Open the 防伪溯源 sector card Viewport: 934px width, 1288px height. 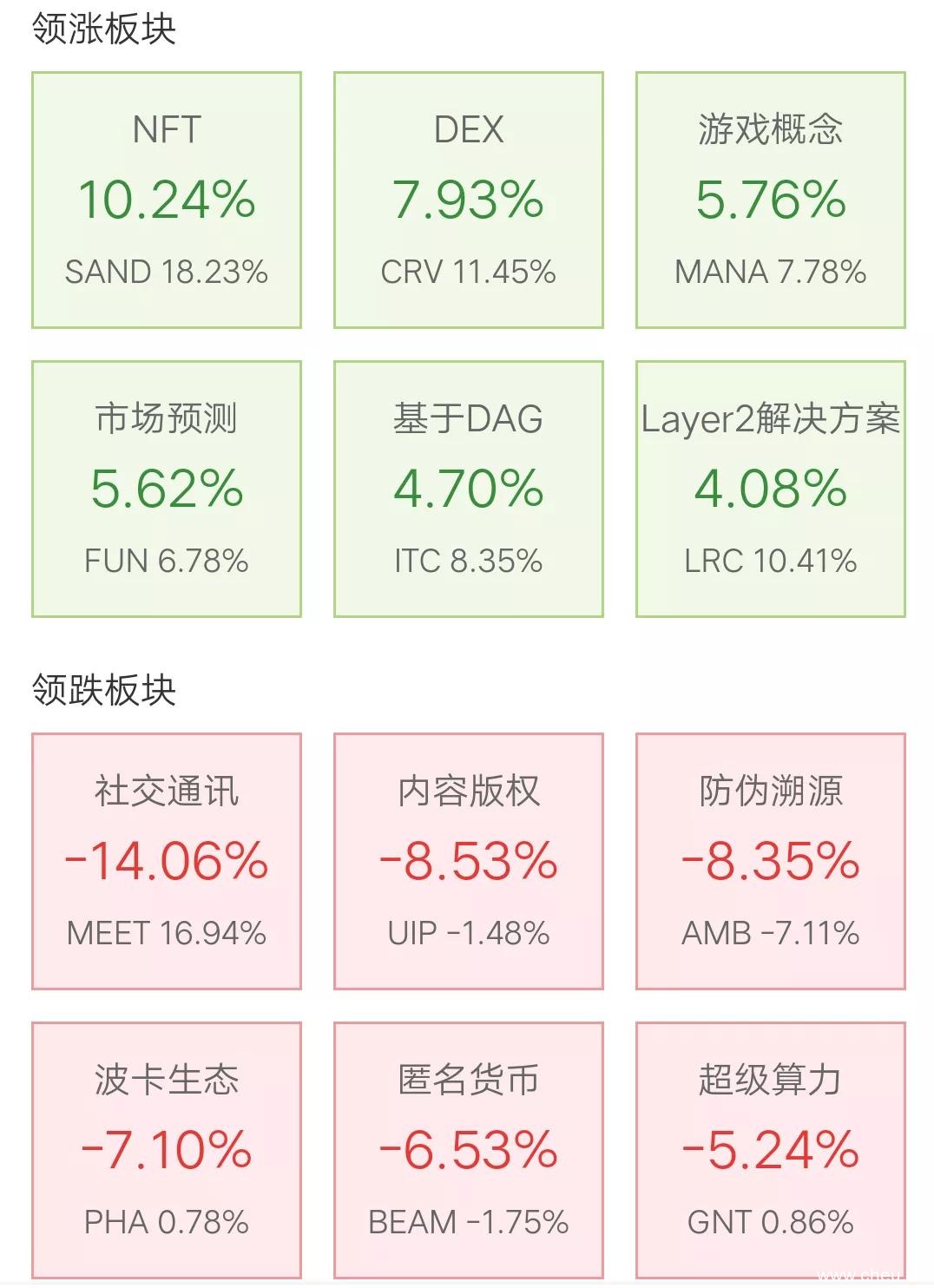coord(768,859)
